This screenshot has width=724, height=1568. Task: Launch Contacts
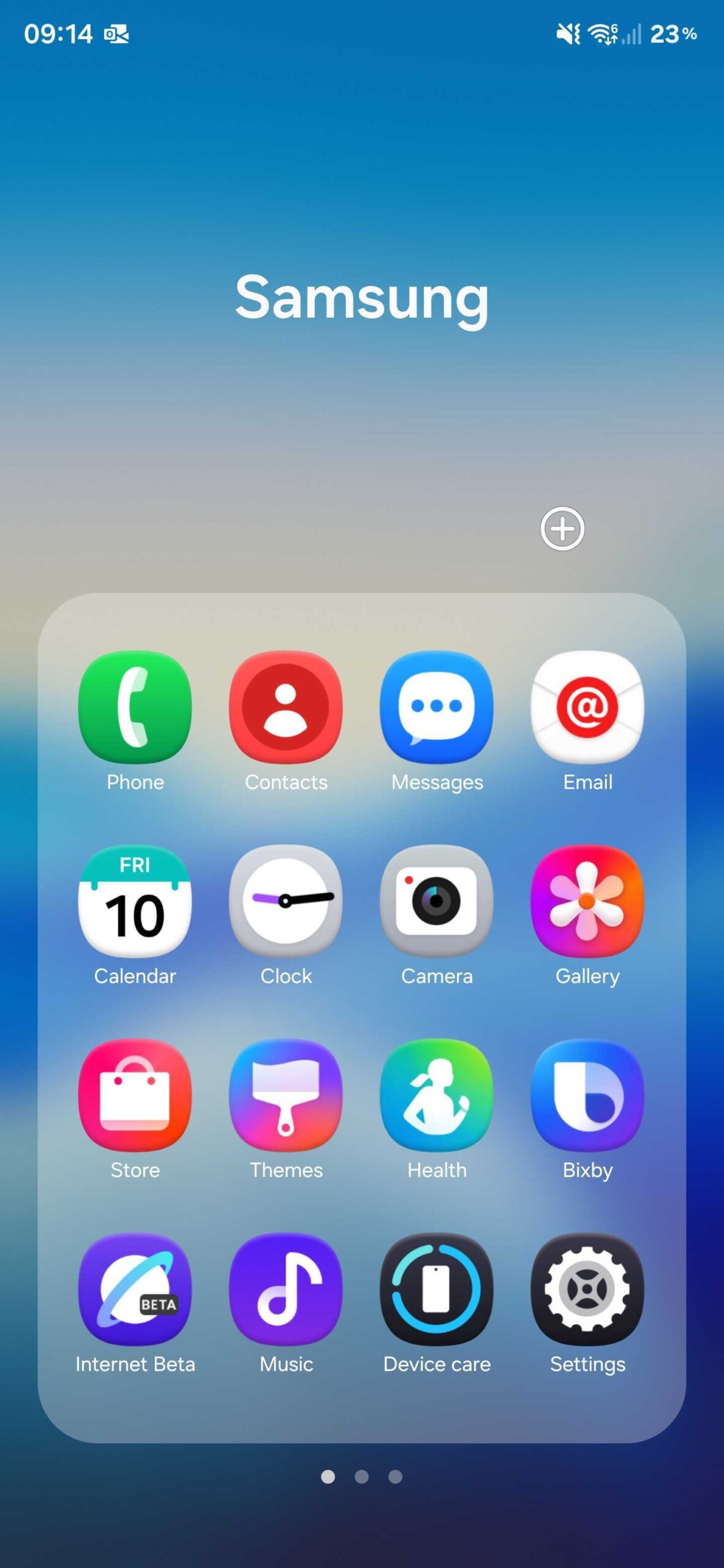(x=285, y=706)
